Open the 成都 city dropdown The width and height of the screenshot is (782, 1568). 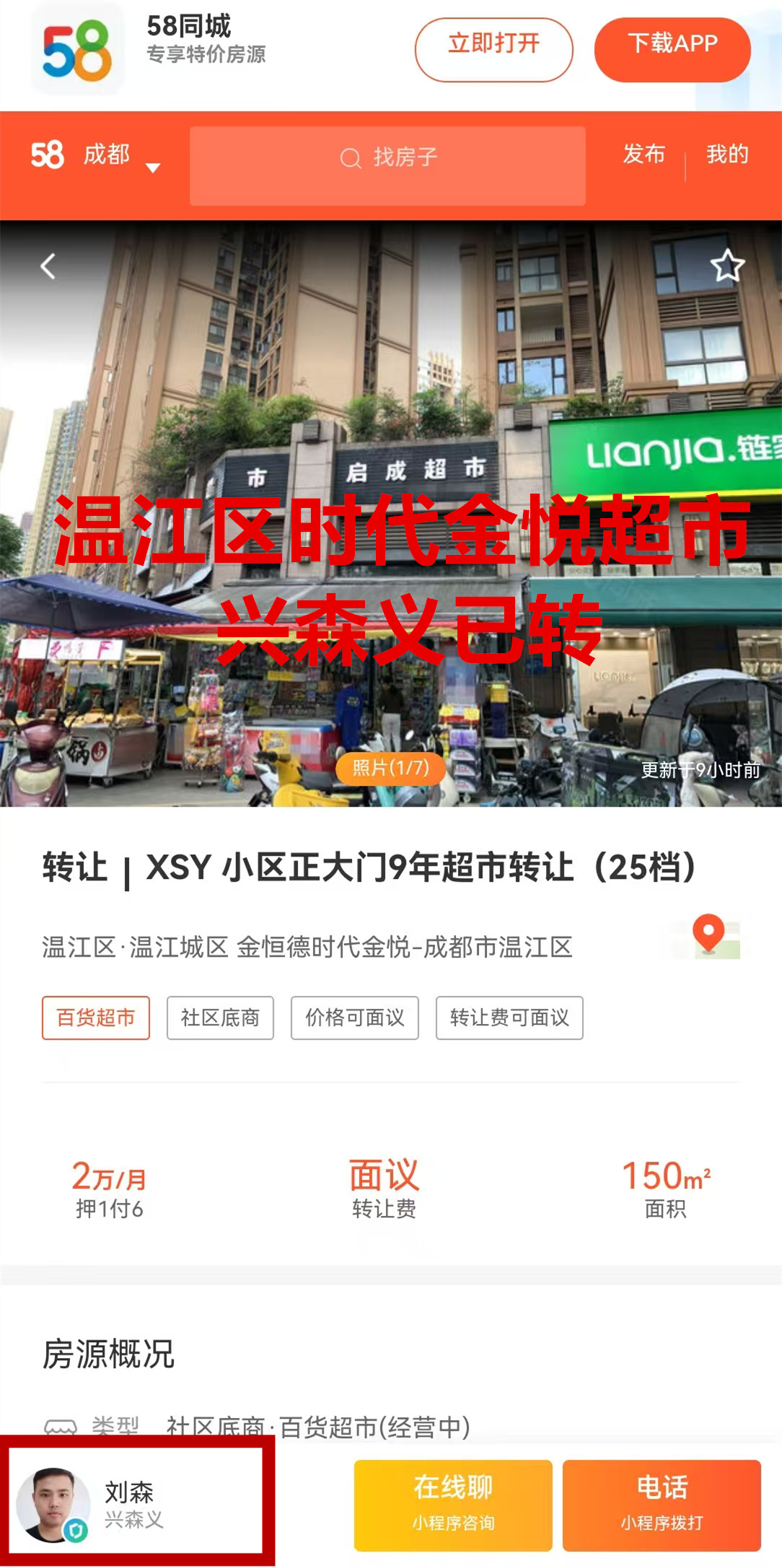[x=120, y=156]
